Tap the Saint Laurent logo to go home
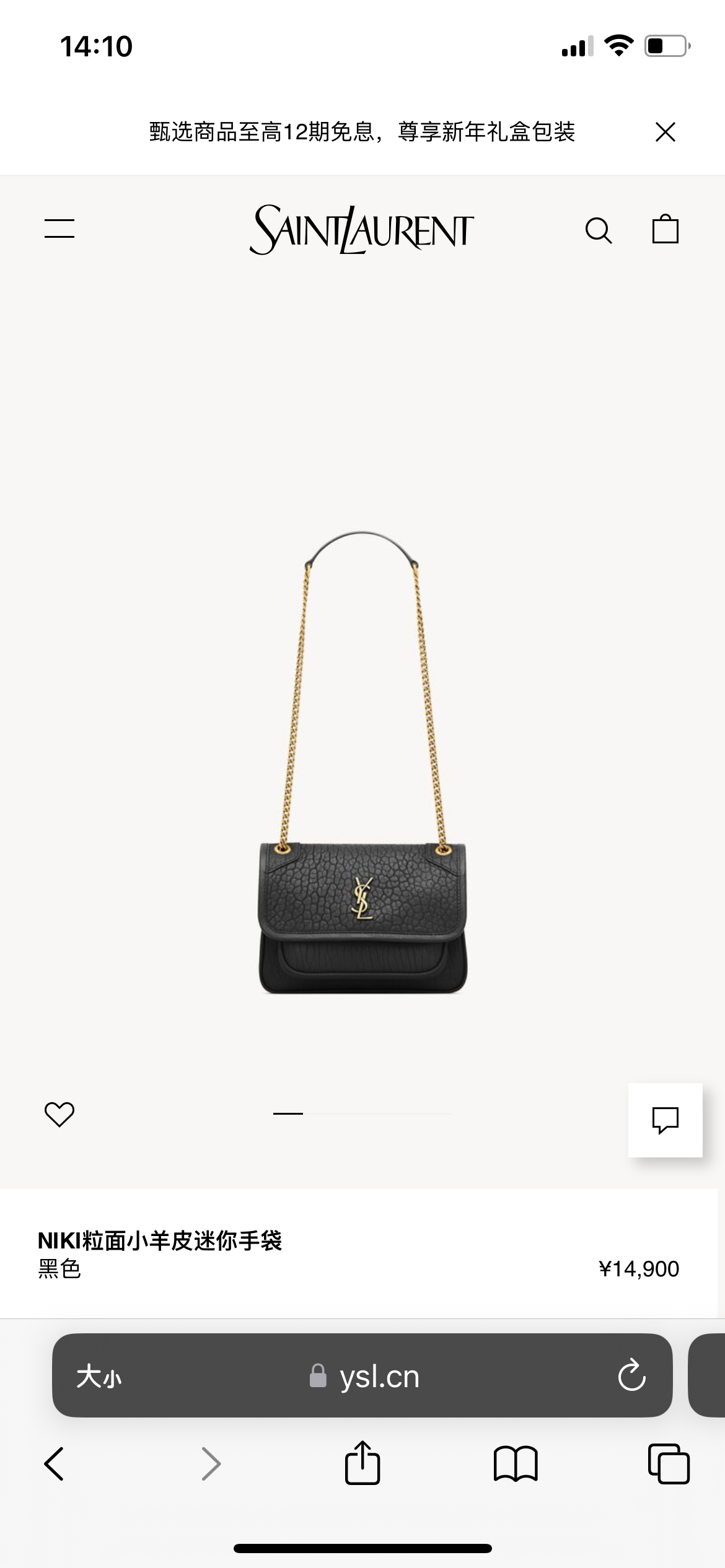This screenshot has width=725, height=1568. (x=361, y=230)
